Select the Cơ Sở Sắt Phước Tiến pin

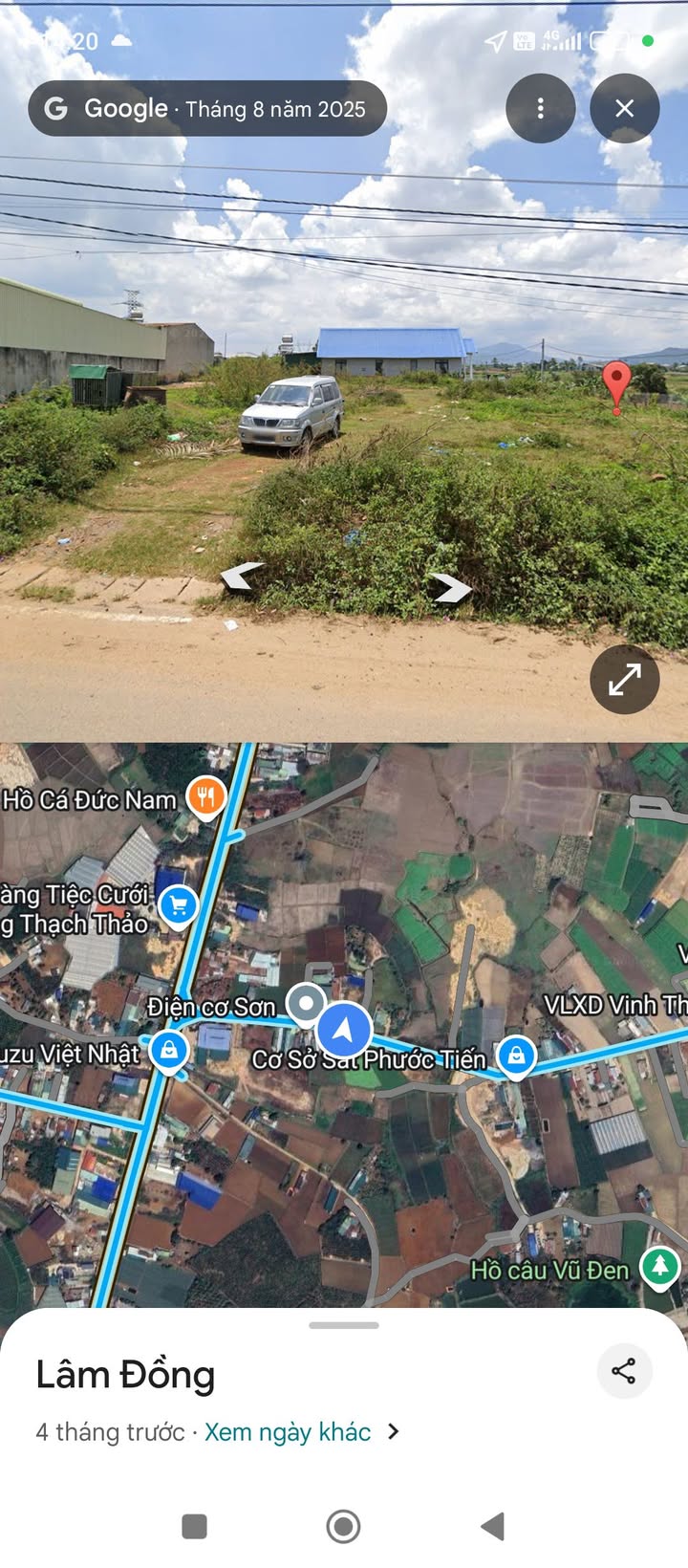[x=516, y=1056]
